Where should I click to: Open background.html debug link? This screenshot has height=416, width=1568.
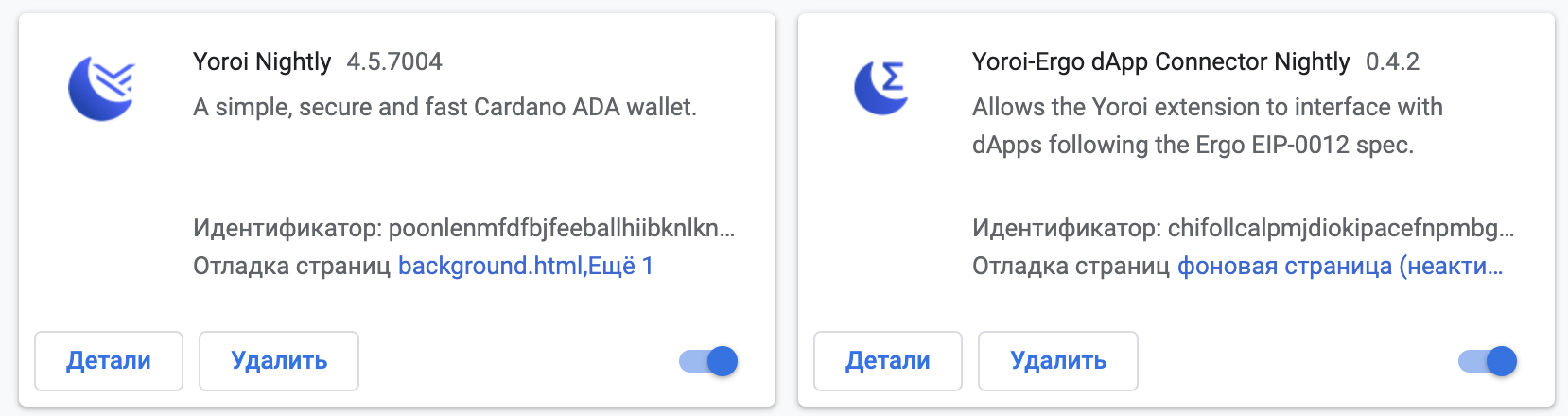click(x=490, y=266)
